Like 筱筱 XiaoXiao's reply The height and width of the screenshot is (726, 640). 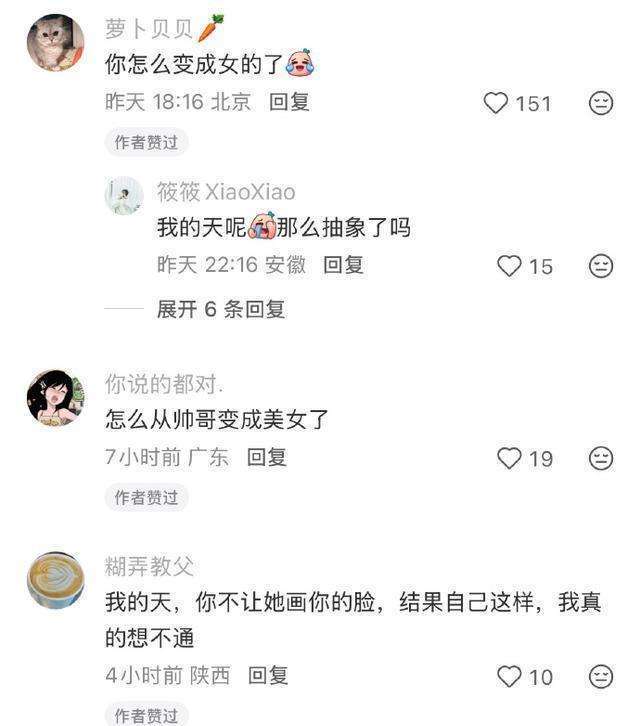click(510, 266)
